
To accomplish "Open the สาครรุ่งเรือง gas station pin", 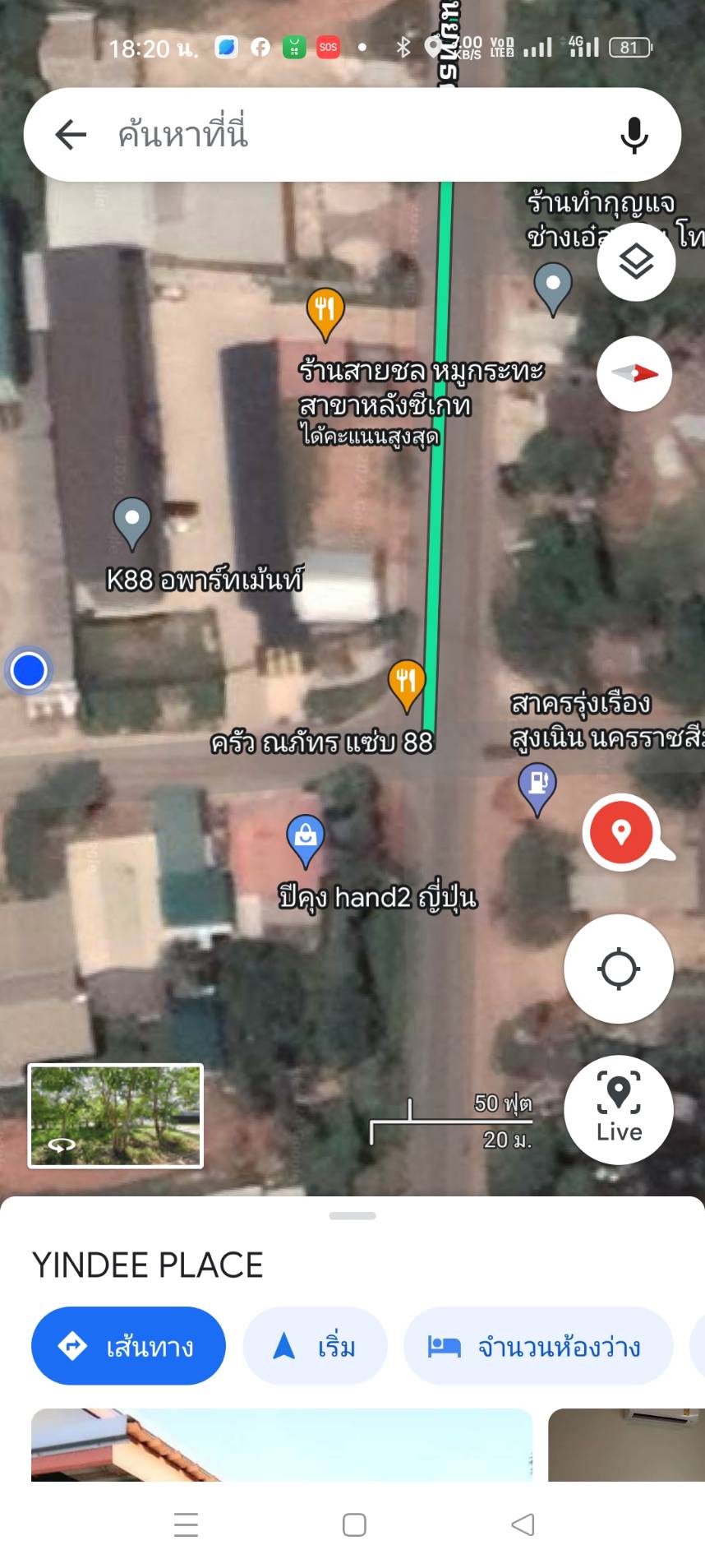I will pos(537,787).
